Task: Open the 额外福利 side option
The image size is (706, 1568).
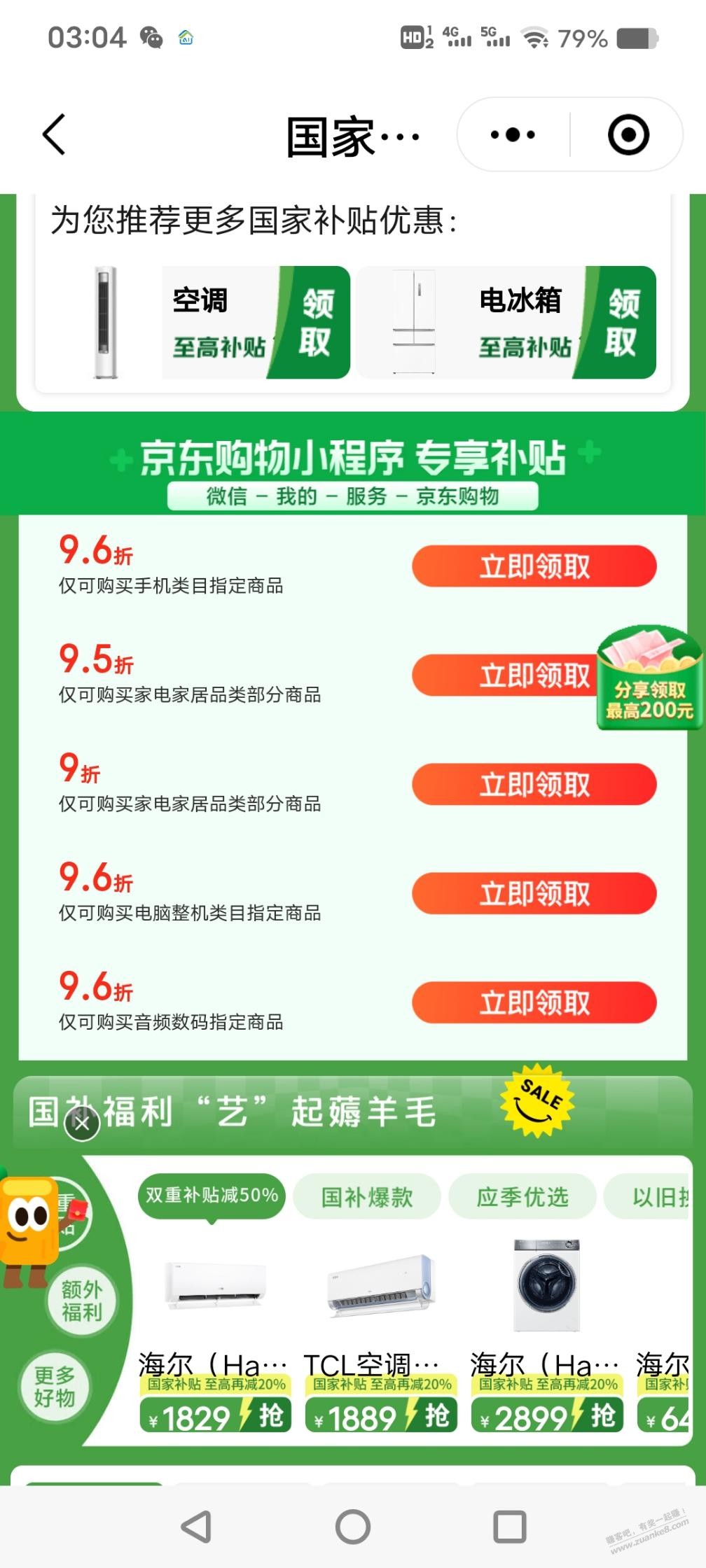Action: point(82,1301)
